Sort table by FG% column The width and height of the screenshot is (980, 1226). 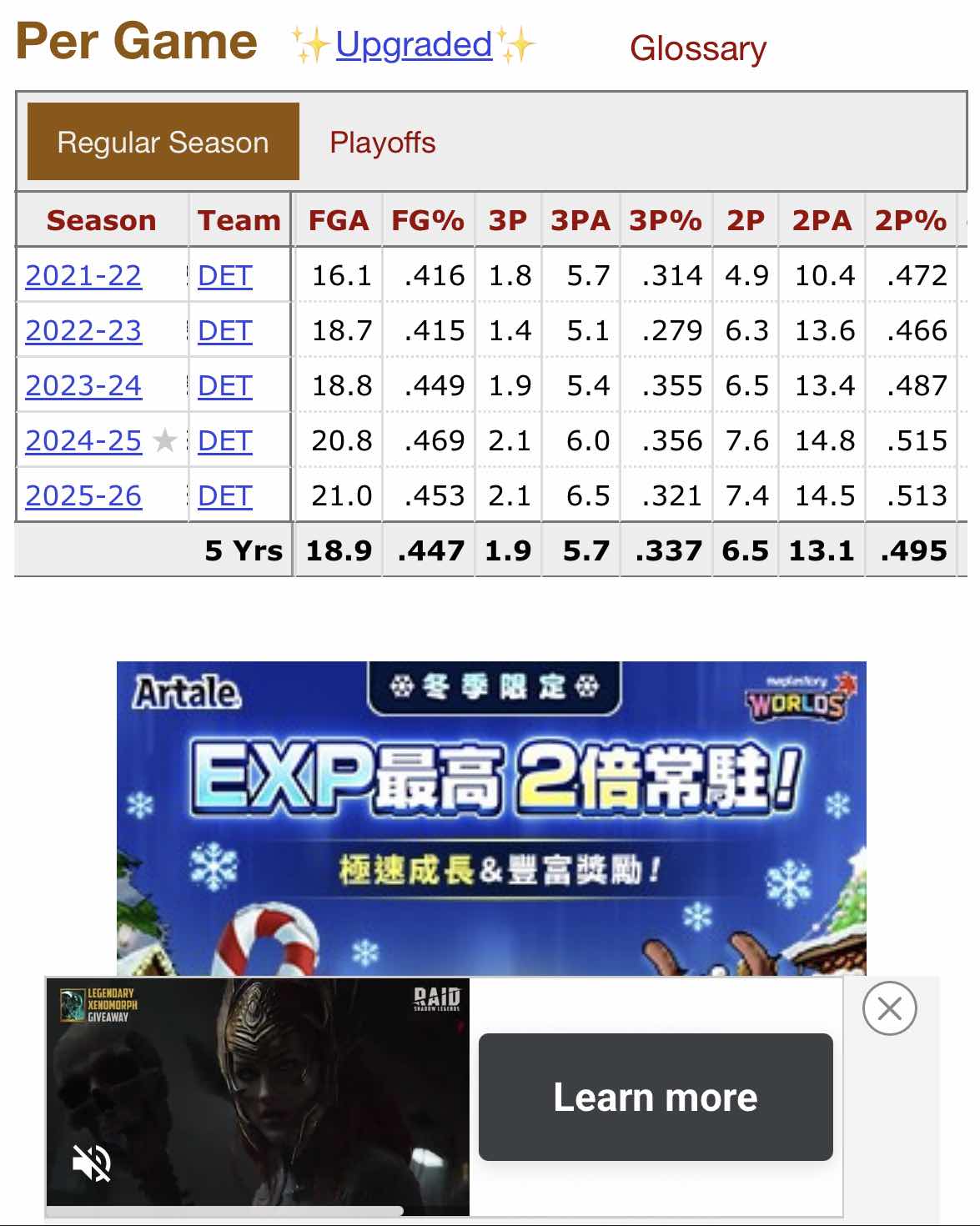point(427,220)
